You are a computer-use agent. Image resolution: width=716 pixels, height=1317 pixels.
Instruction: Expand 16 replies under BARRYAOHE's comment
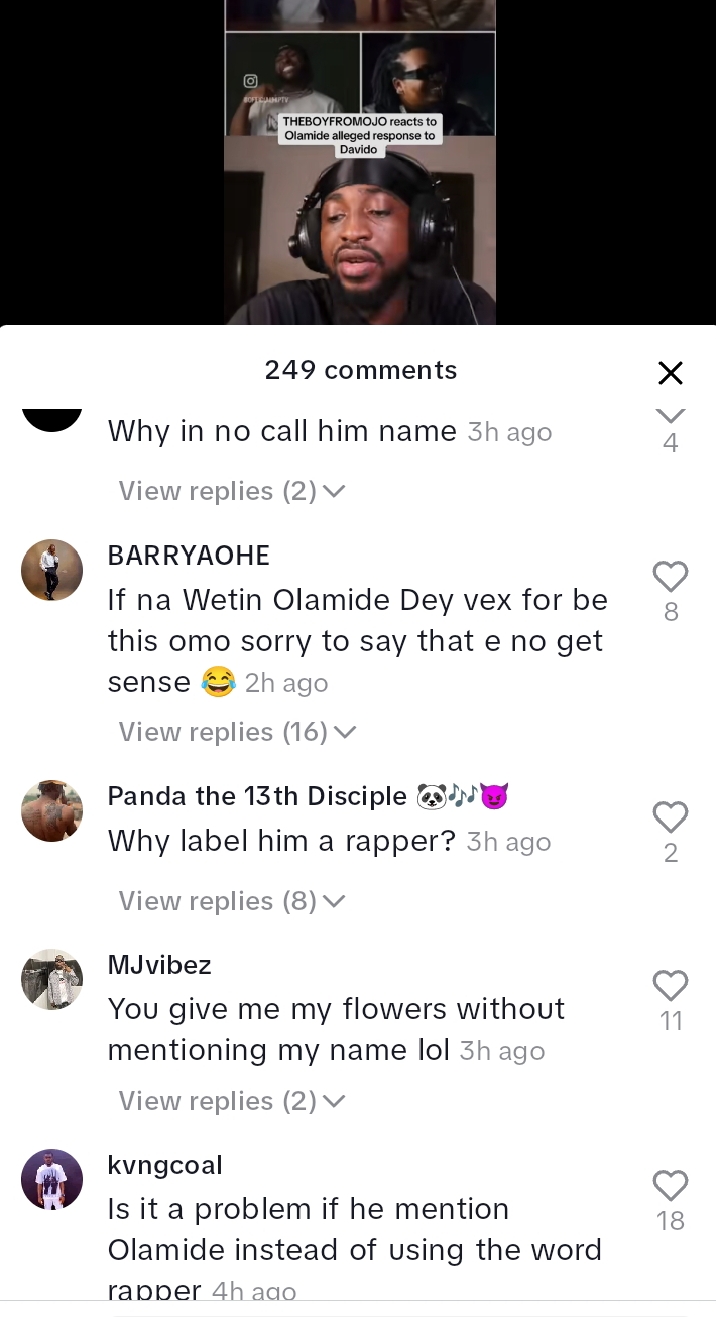click(236, 732)
